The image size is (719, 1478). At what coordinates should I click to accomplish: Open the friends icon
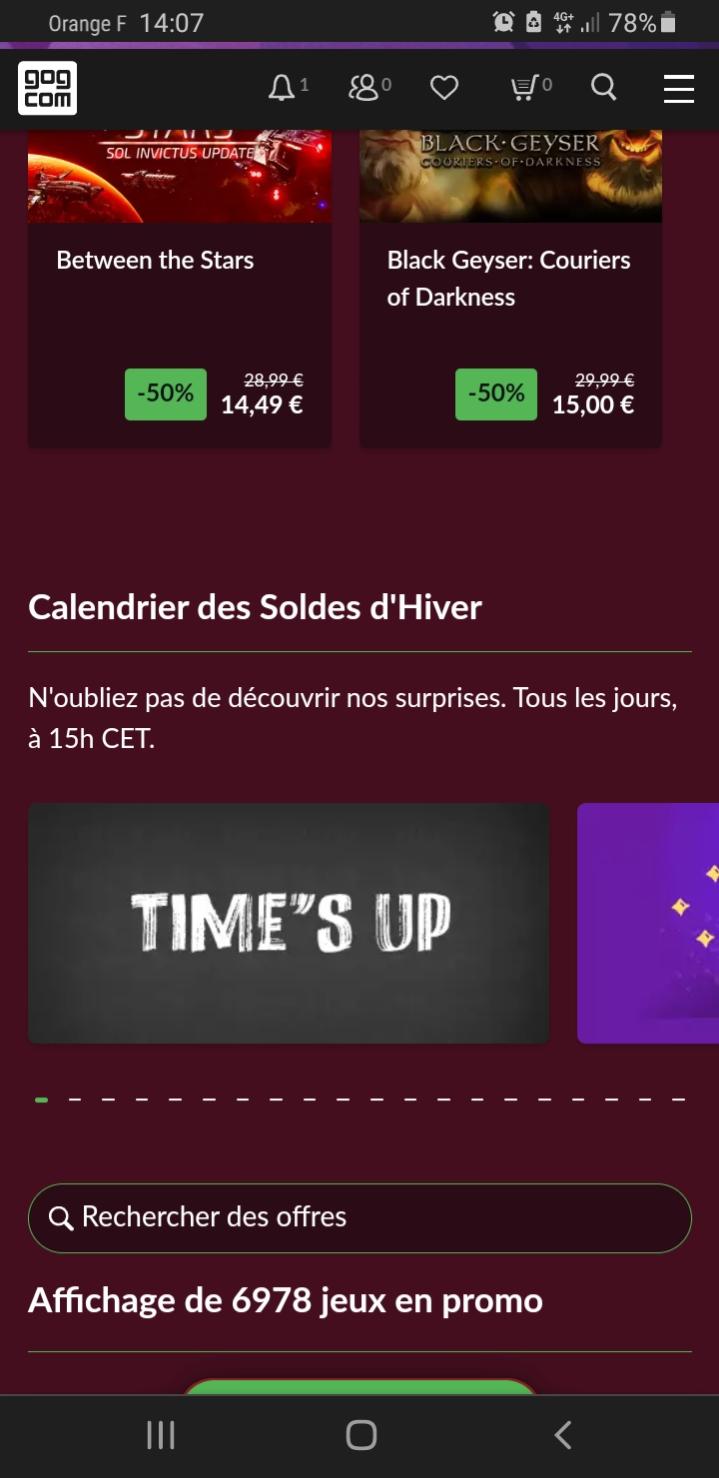[x=364, y=88]
